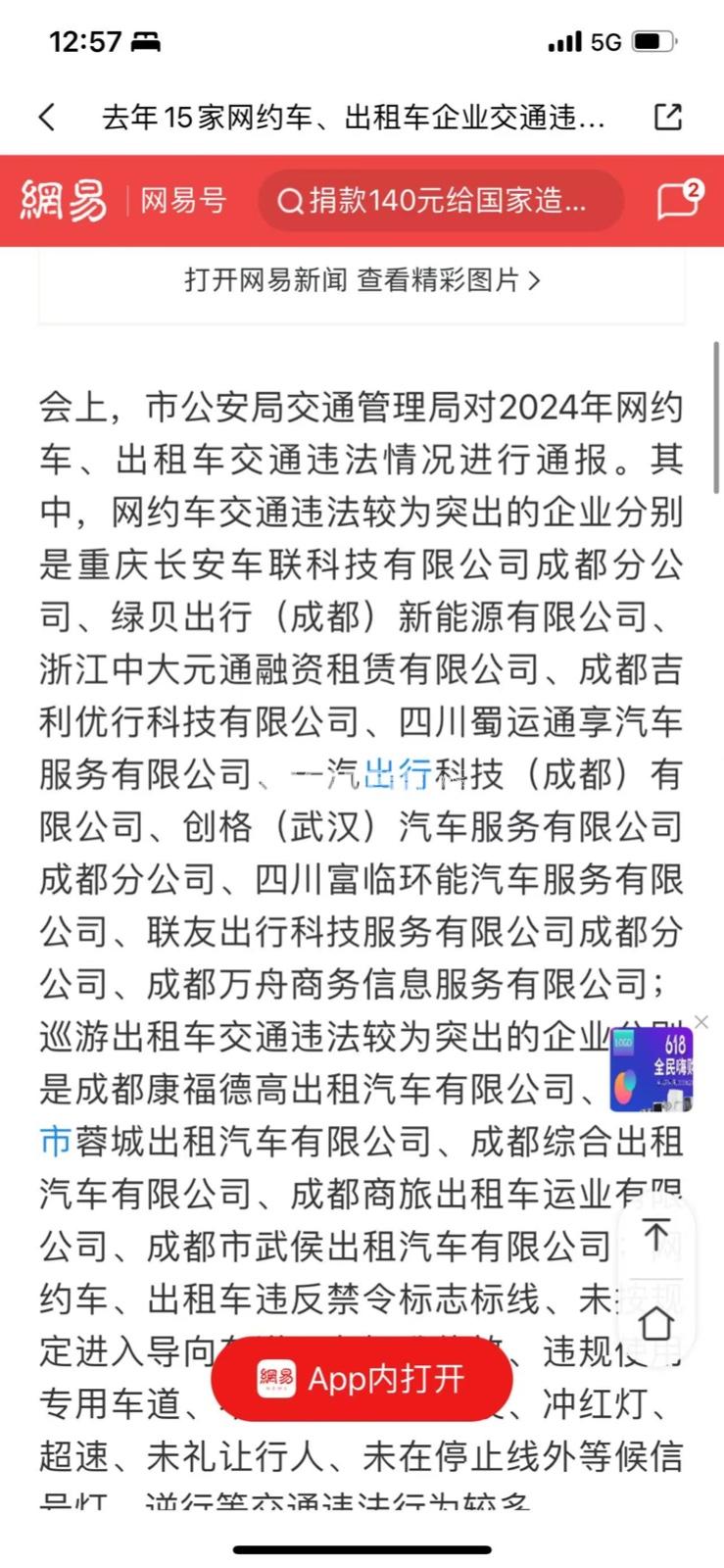Share this article via the top-right icon
Screen dimensions: 724x1568
click(668, 118)
